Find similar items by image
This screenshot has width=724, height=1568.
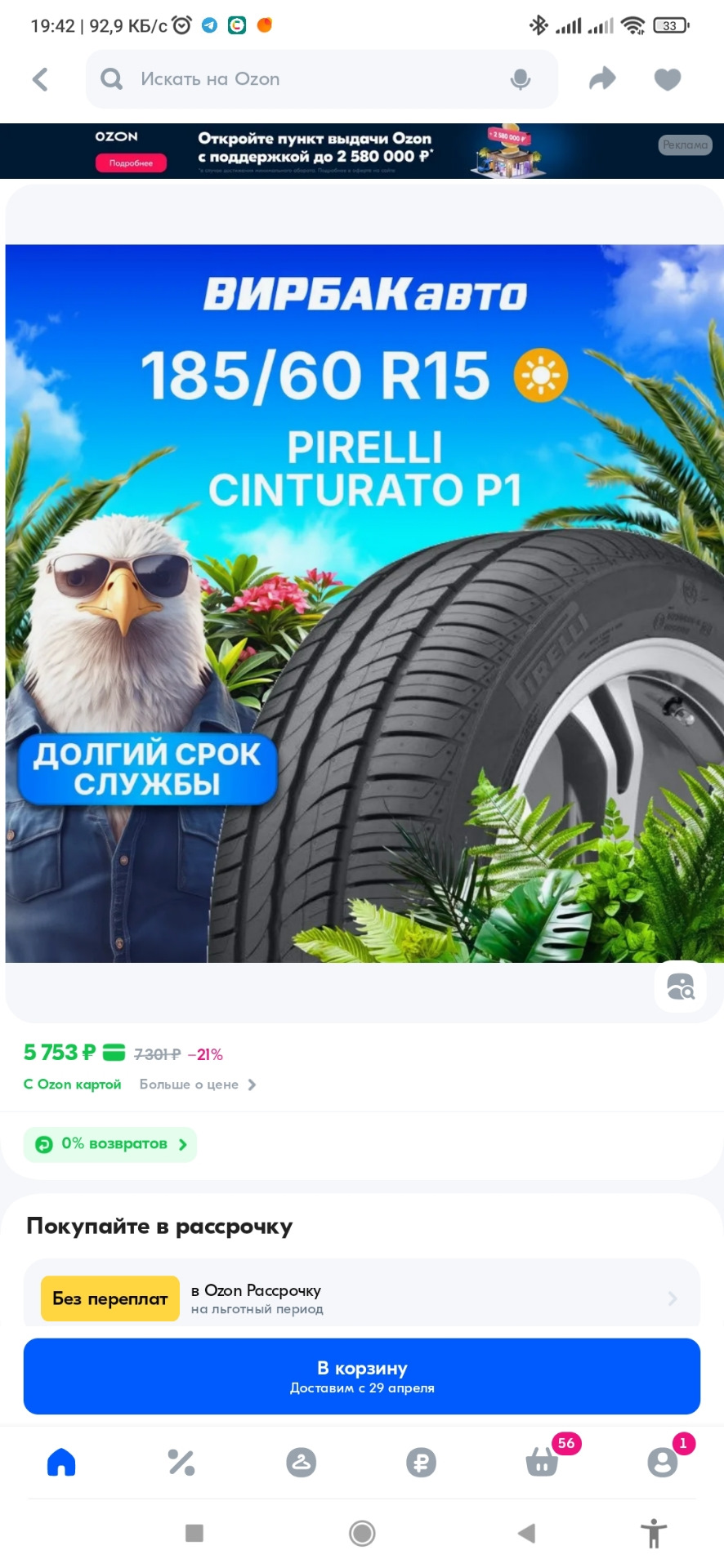pyautogui.click(x=680, y=987)
